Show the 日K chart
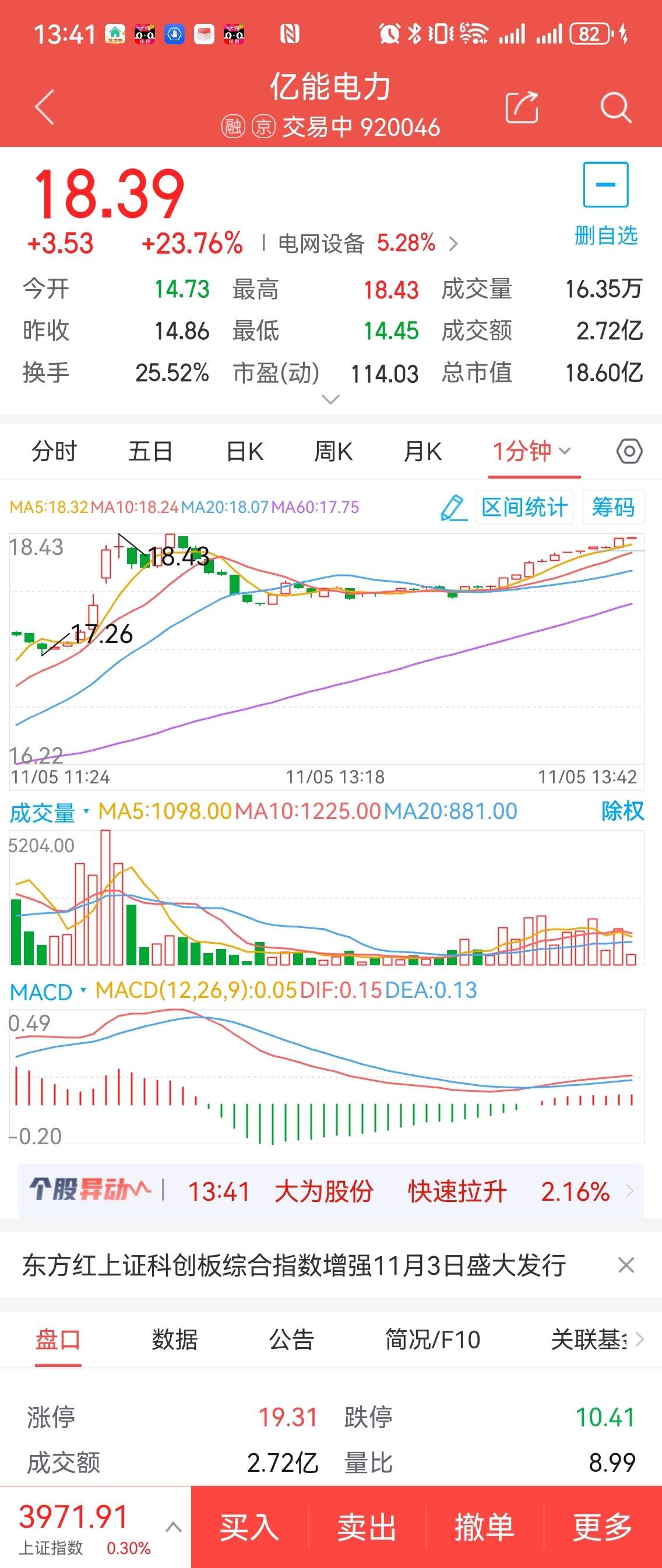This screenshot has height=1568, width=662. pos(245,452)
